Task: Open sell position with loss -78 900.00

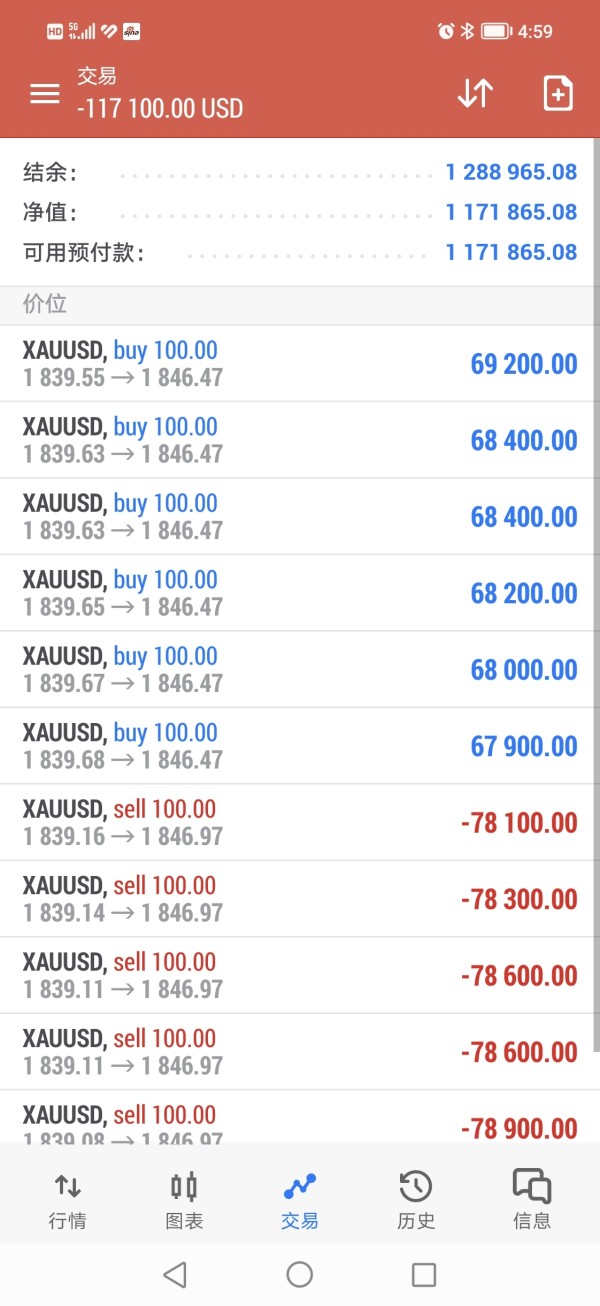Action: [298, 1118]
